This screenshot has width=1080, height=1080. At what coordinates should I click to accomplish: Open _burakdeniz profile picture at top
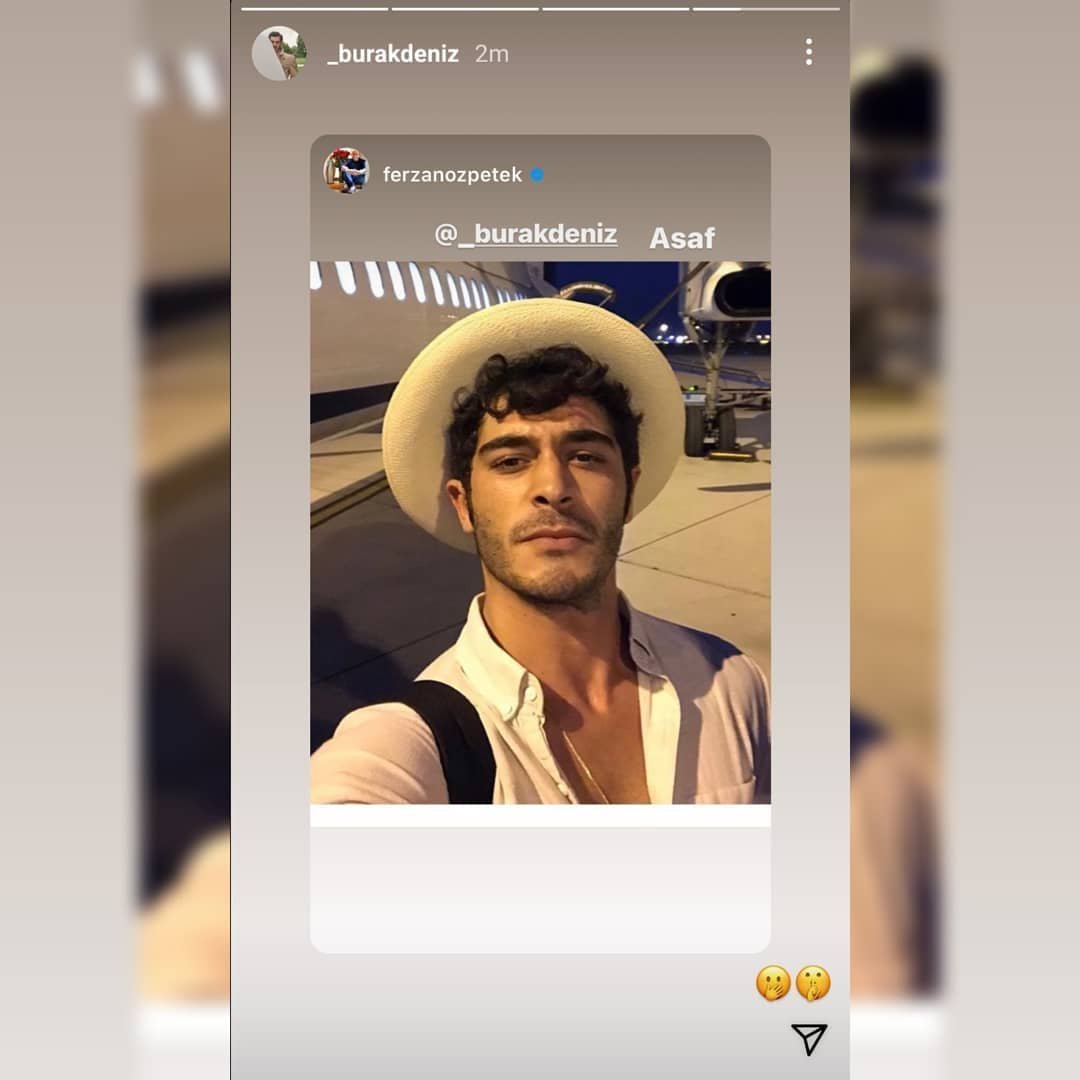coord(279,53)
